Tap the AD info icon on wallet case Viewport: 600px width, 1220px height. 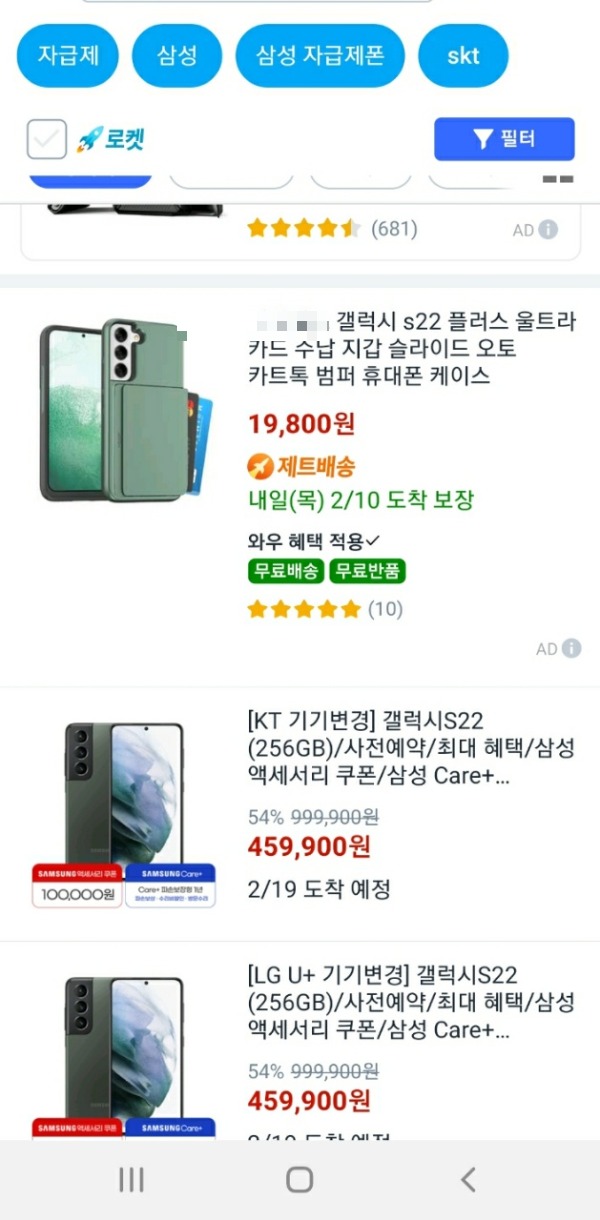click(571, 648)
